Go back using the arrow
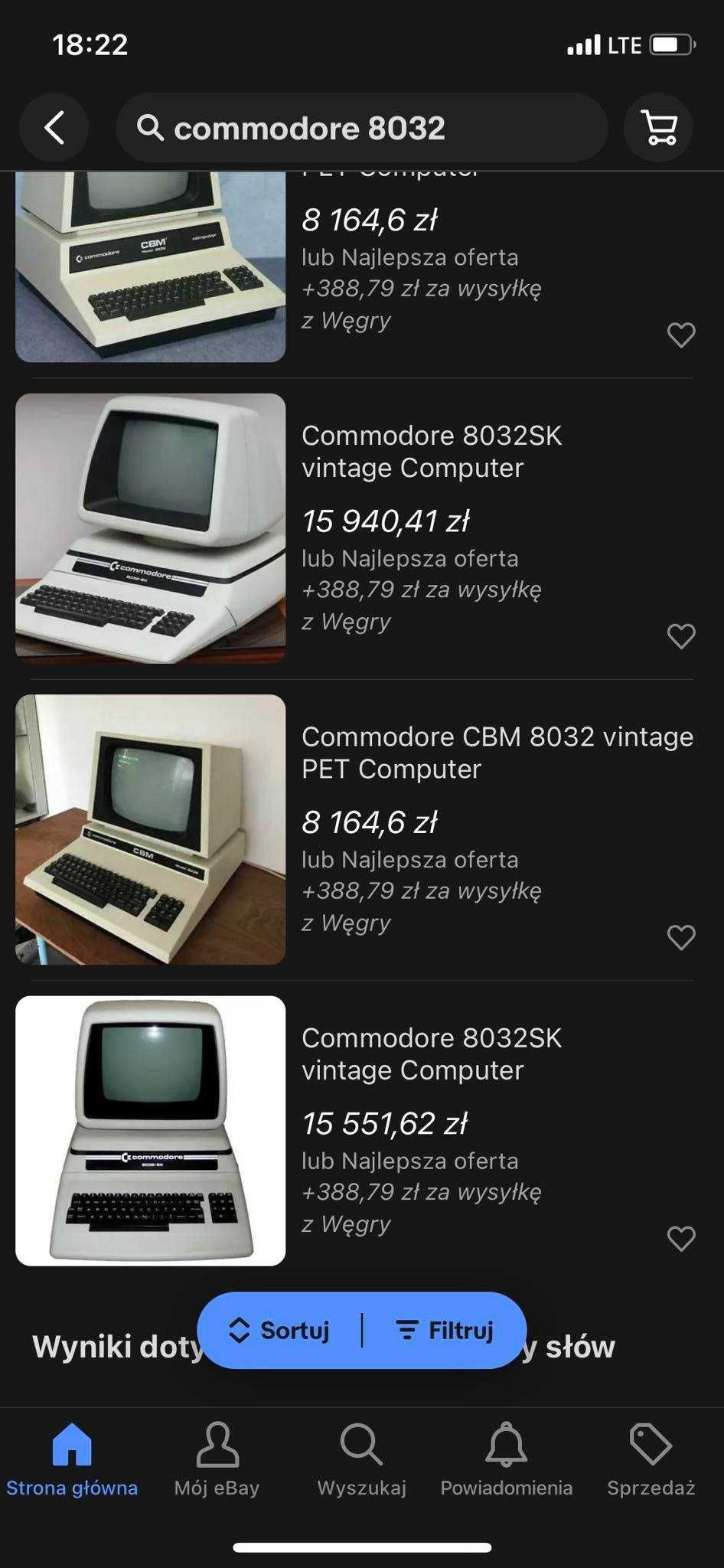Viewport: 724px width, 1568px height. 54,128
